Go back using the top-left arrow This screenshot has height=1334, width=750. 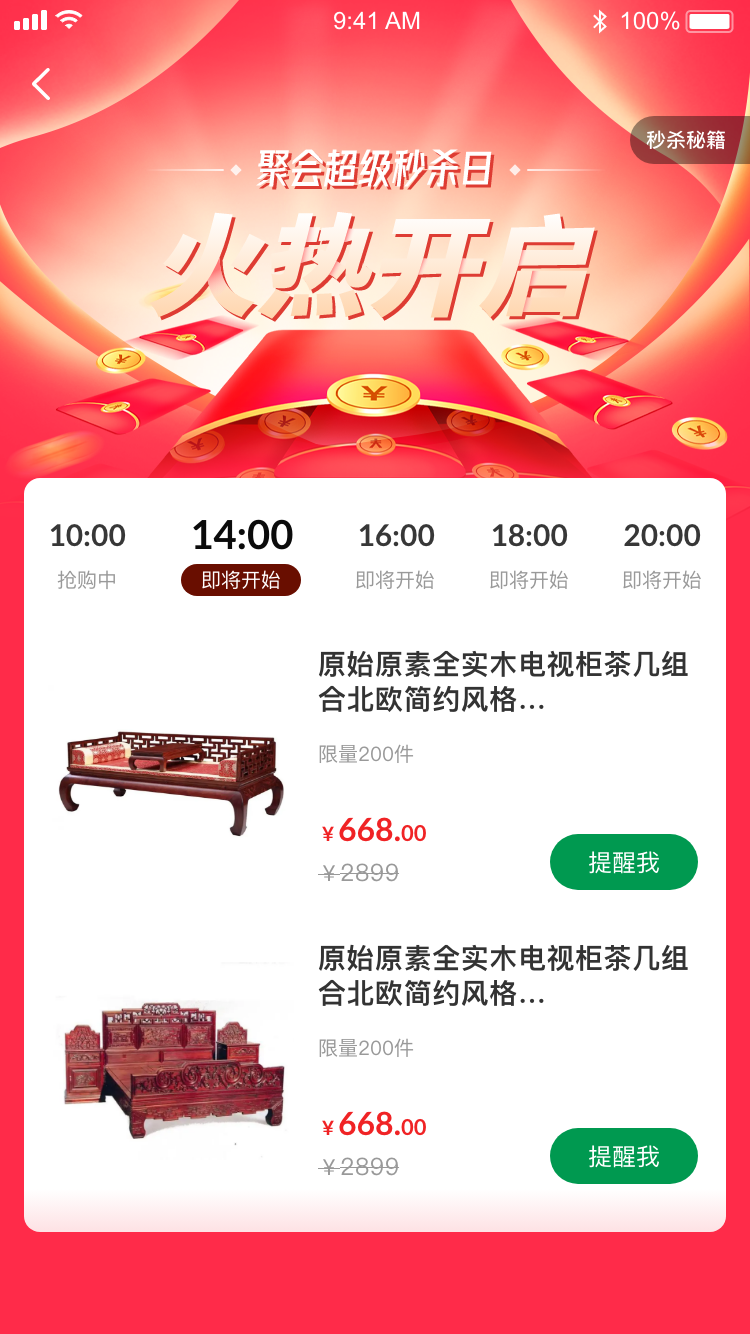click(x=41, y=85)
